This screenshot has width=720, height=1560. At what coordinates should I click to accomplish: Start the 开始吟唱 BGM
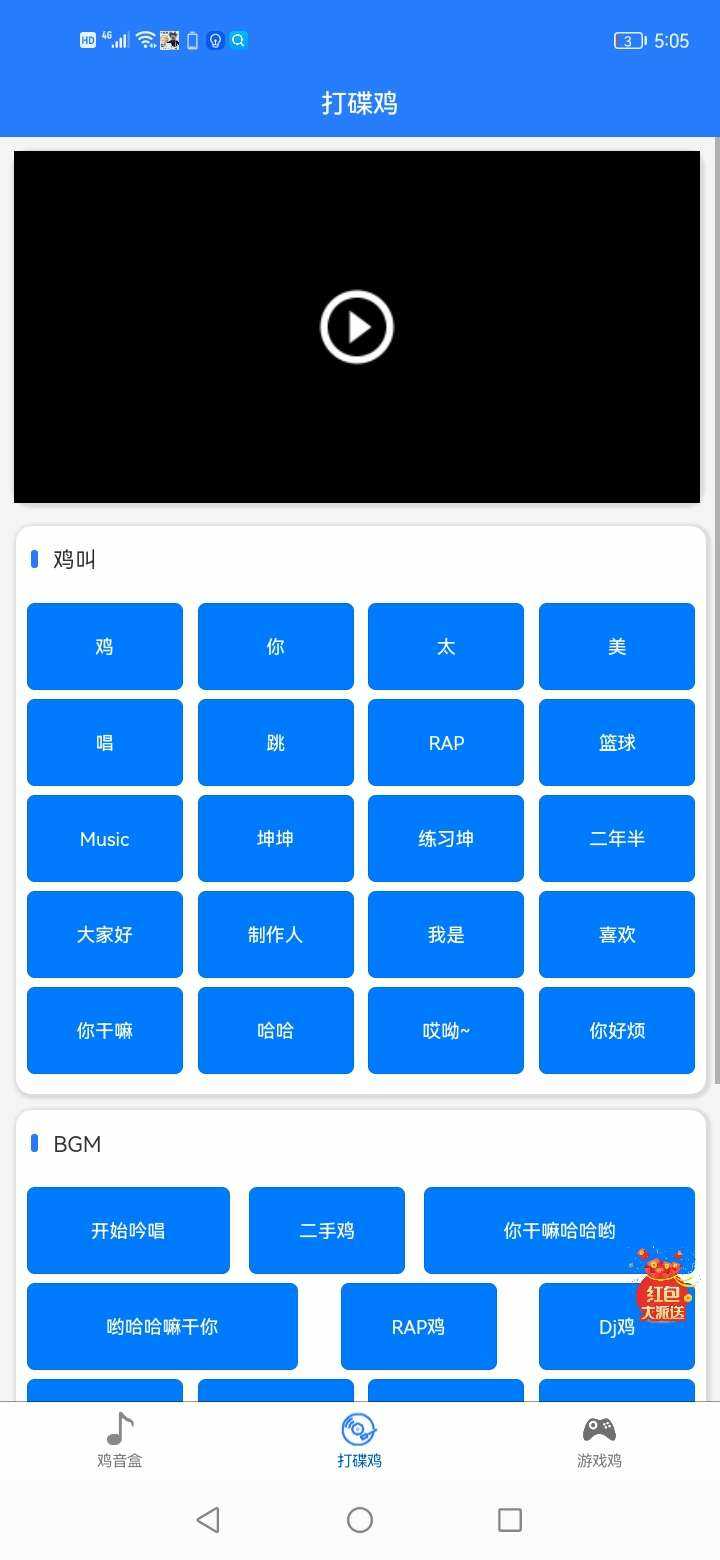[x=128, y=1230]
